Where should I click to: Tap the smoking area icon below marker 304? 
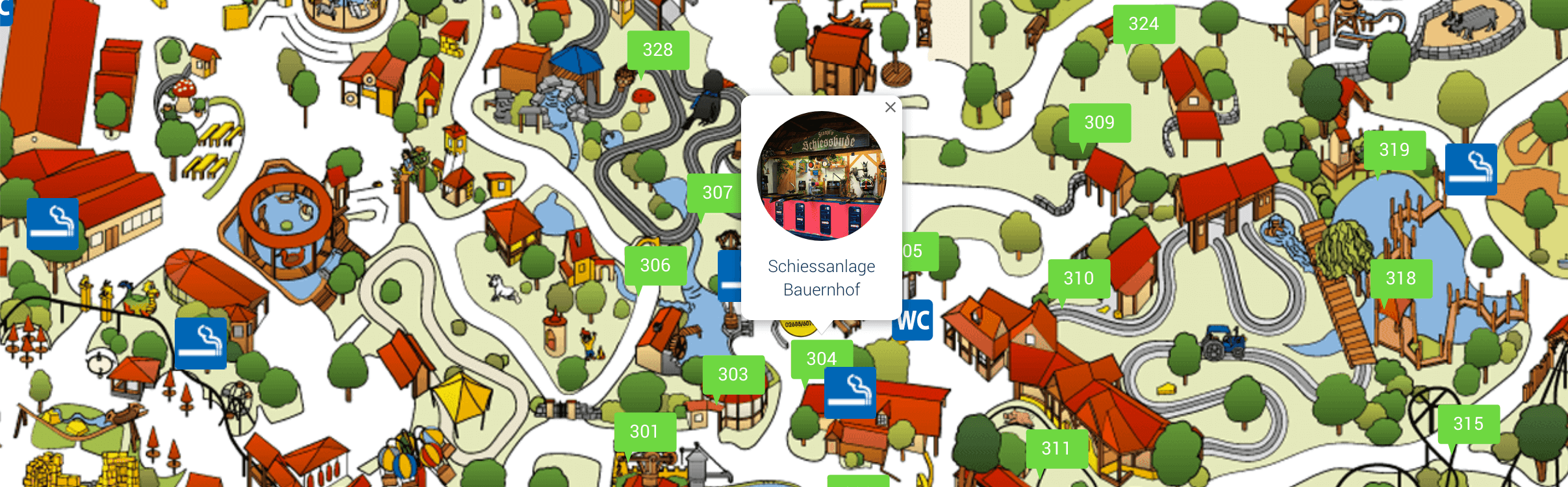[850, 393]
